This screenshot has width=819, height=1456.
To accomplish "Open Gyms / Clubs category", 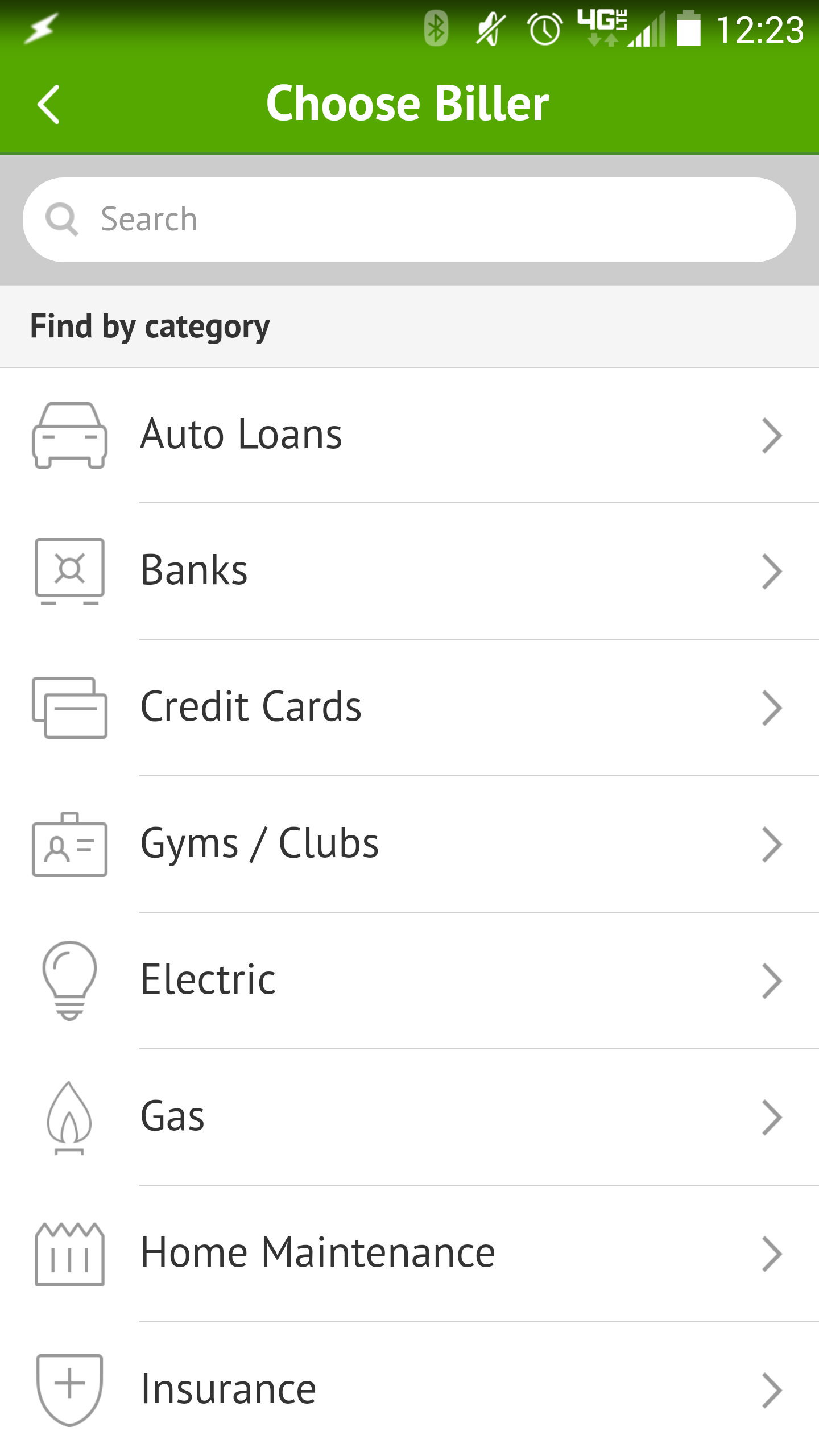I will tap(409, 844).
